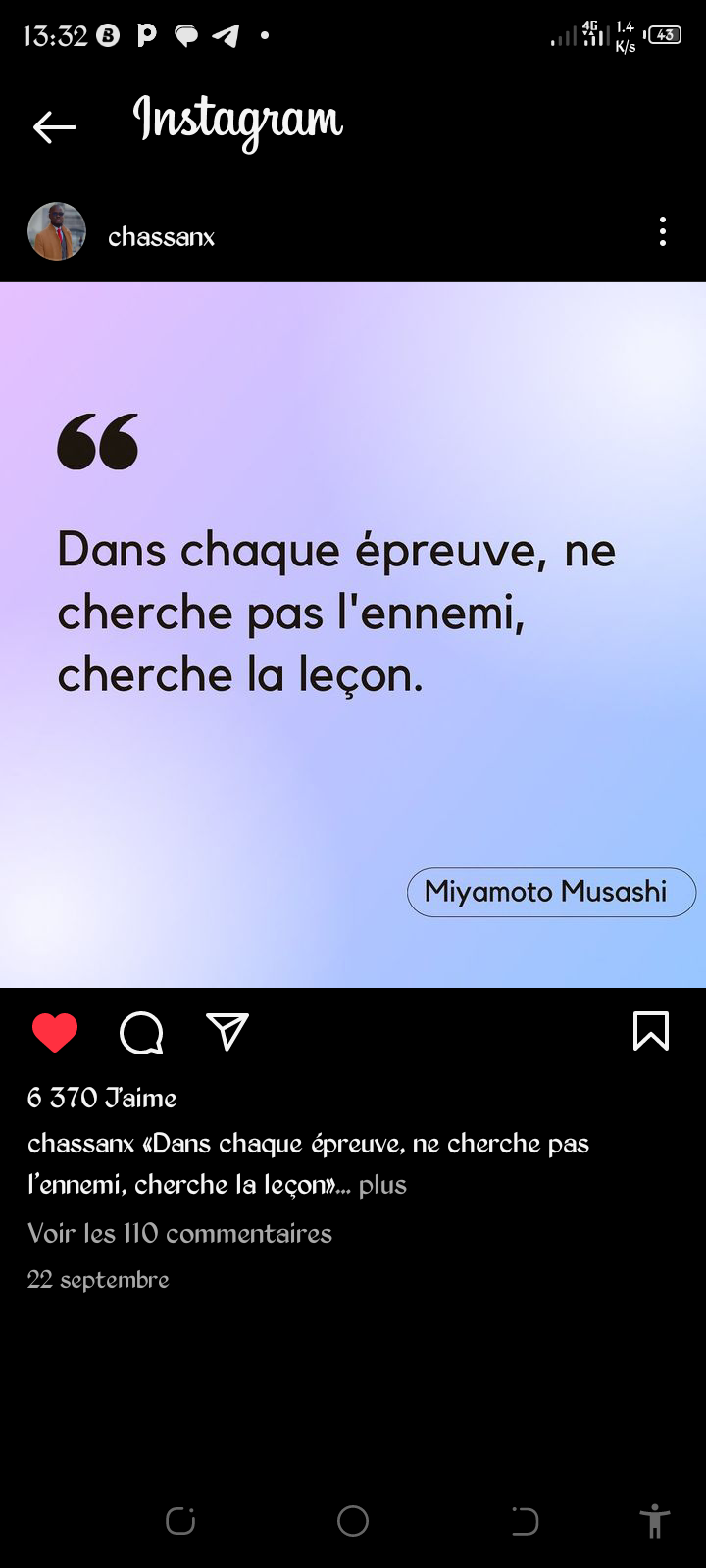Tap the system home button
The height and width of the screenshot is (1568, 706).
(x=353, y=1521)
